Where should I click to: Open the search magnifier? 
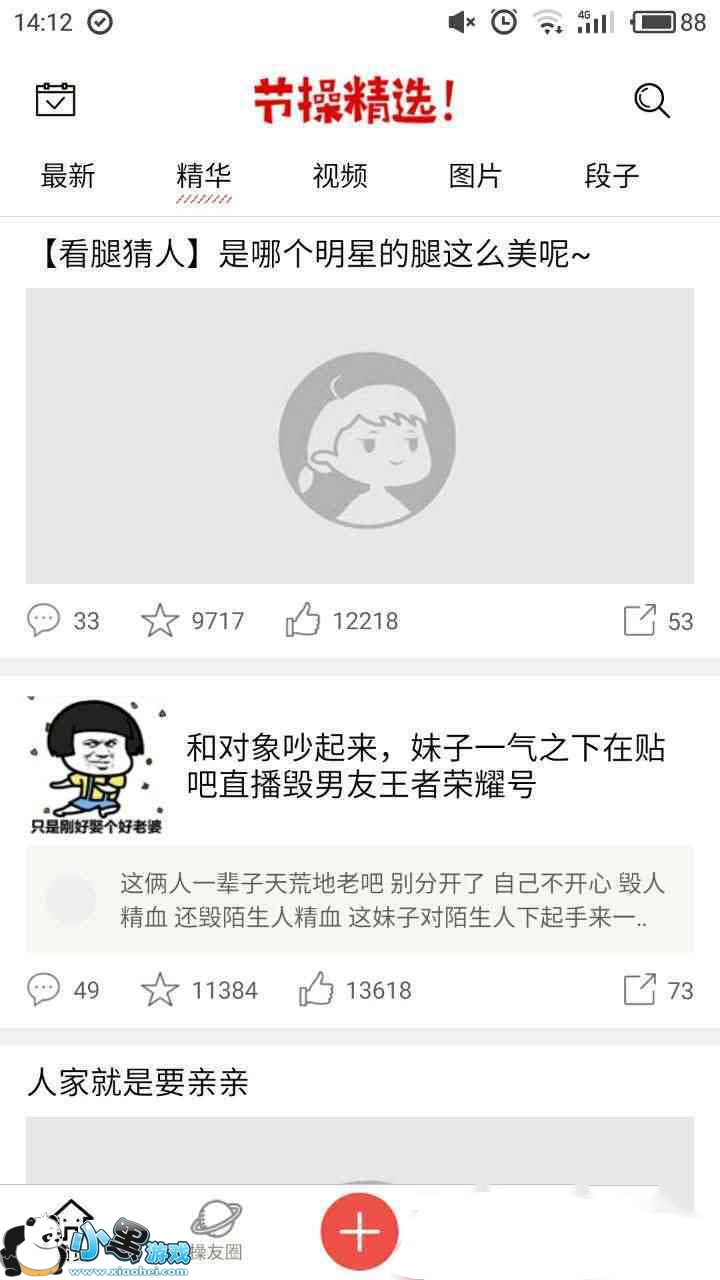coord(652,100)
